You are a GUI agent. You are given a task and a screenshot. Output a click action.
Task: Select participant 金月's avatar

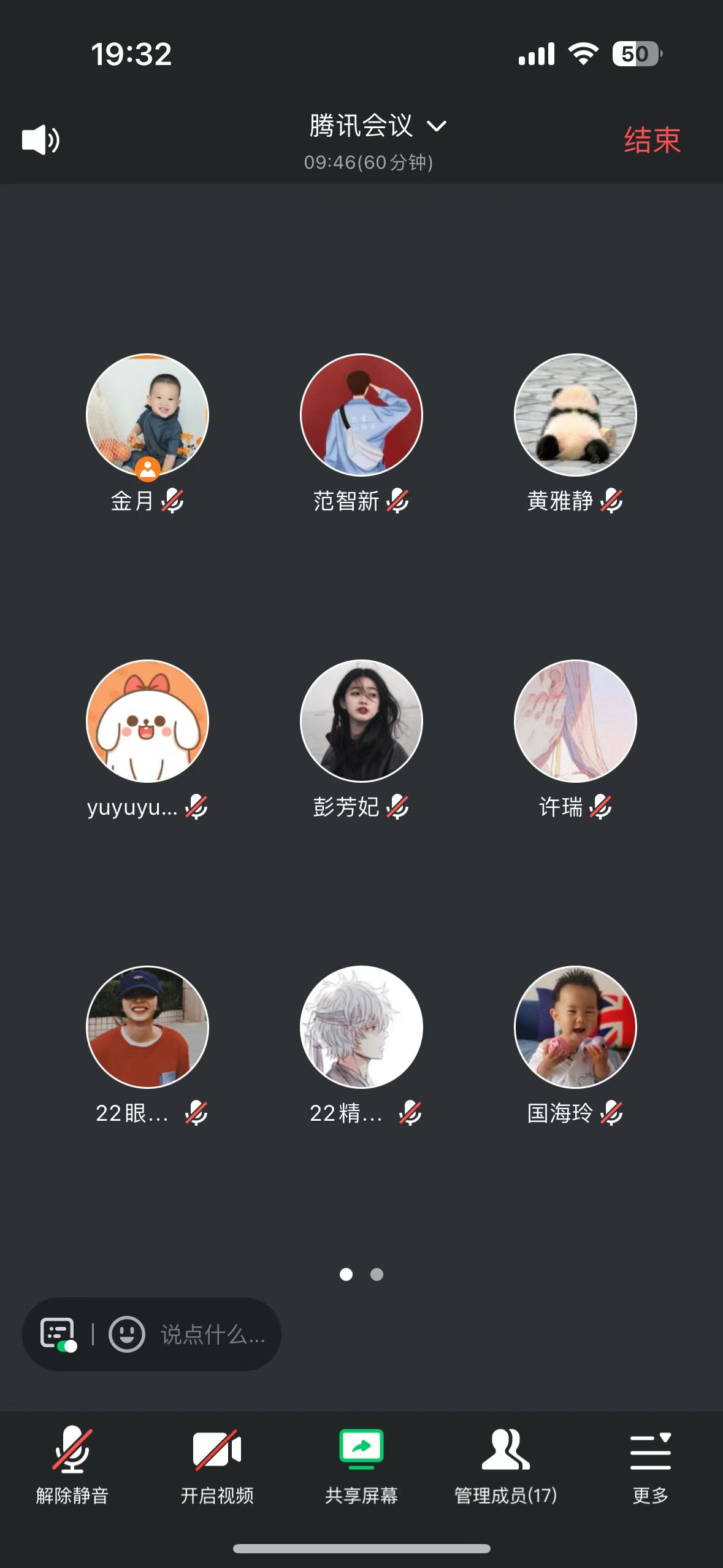click(x=147, y=415)
